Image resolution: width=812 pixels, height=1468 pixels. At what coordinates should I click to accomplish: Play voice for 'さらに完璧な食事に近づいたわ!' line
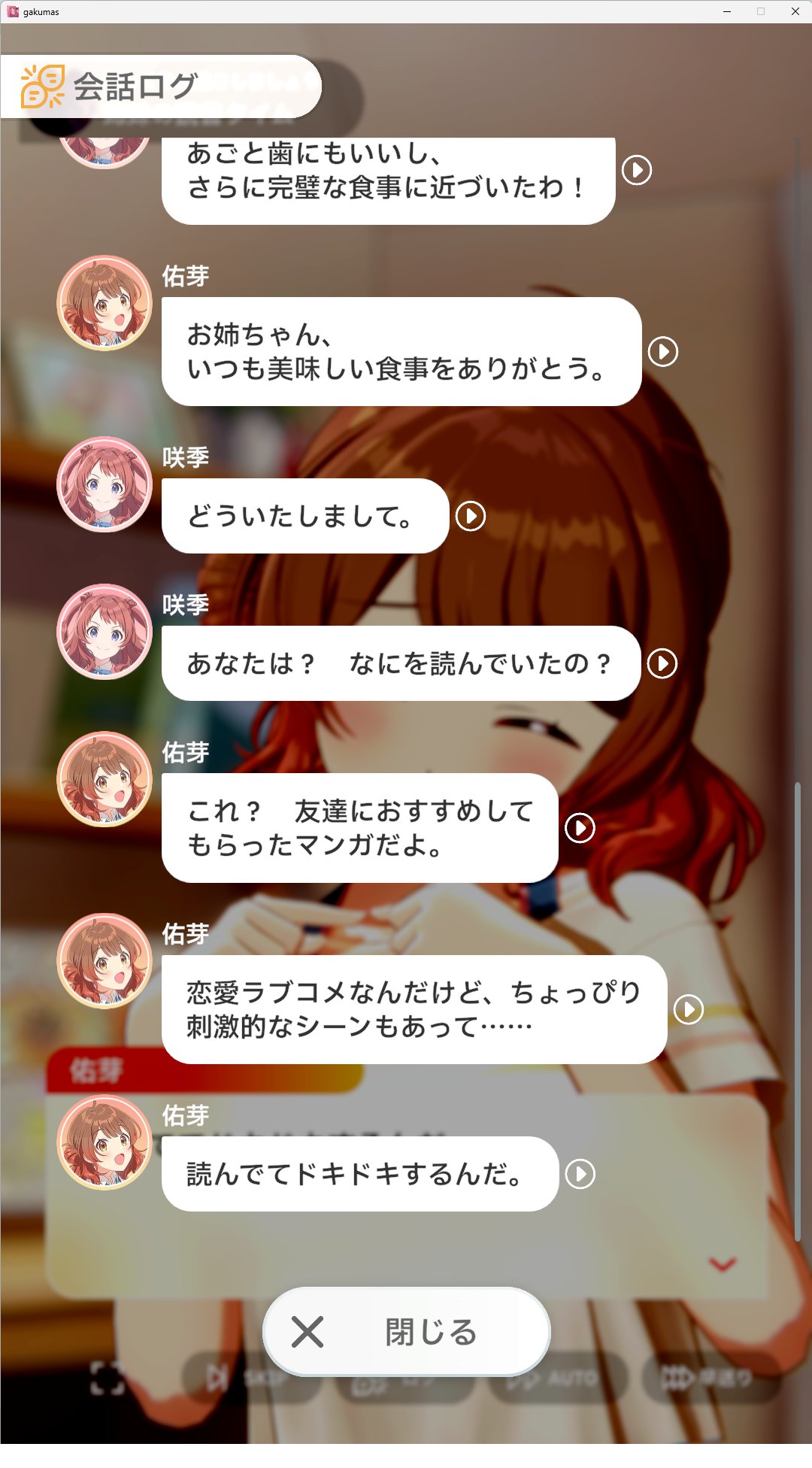(x=637, y=170)
